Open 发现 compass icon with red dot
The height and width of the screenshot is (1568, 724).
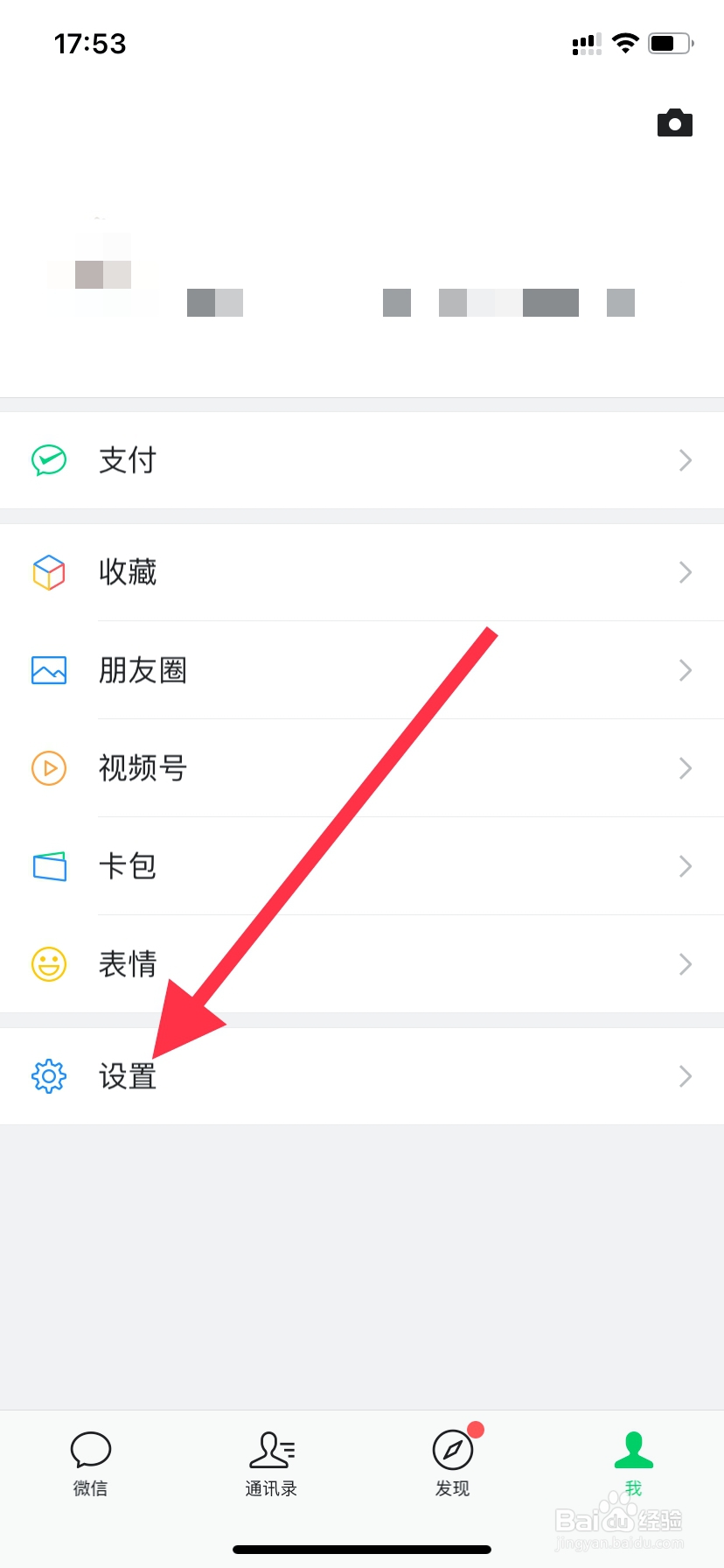(452, 1452)
